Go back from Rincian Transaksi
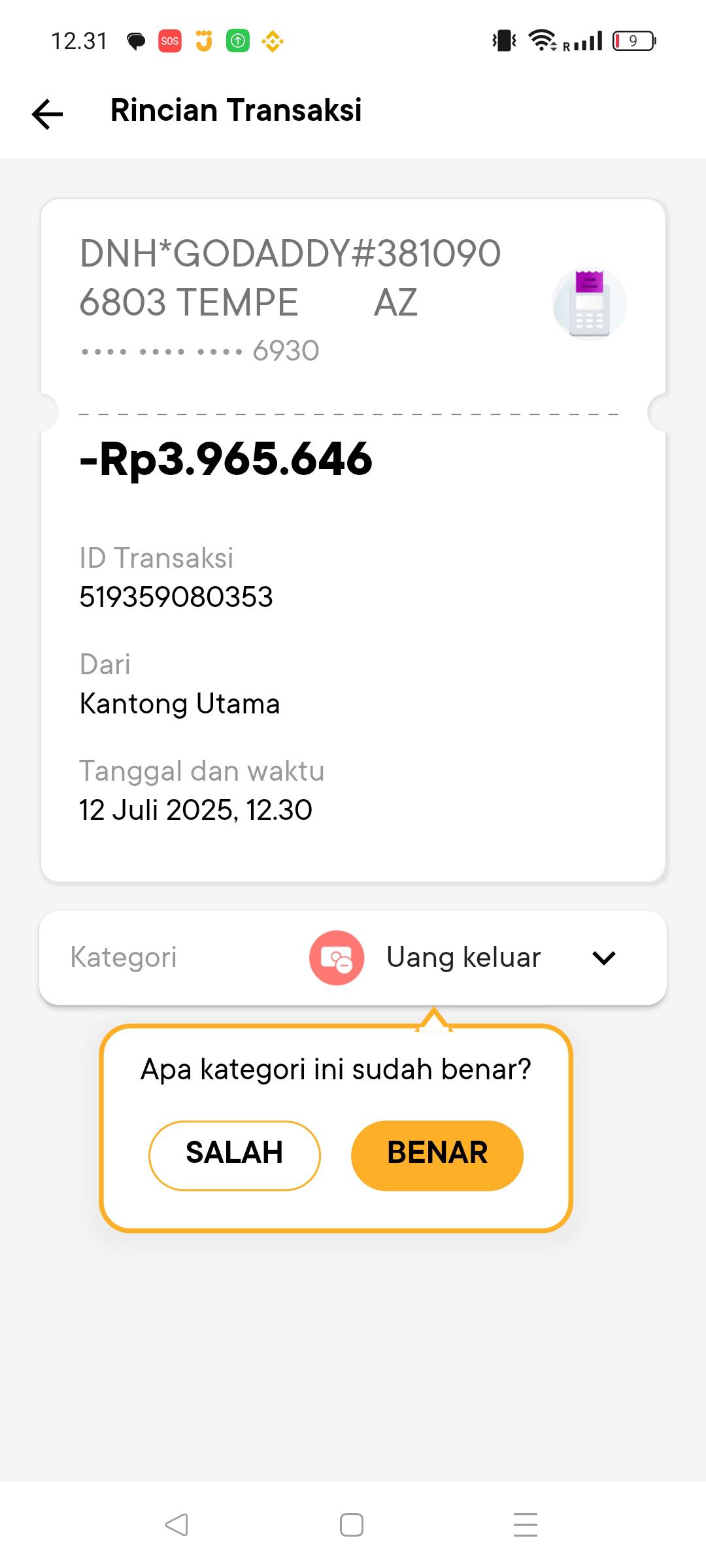706x1568 pixels. coord(47,114)
